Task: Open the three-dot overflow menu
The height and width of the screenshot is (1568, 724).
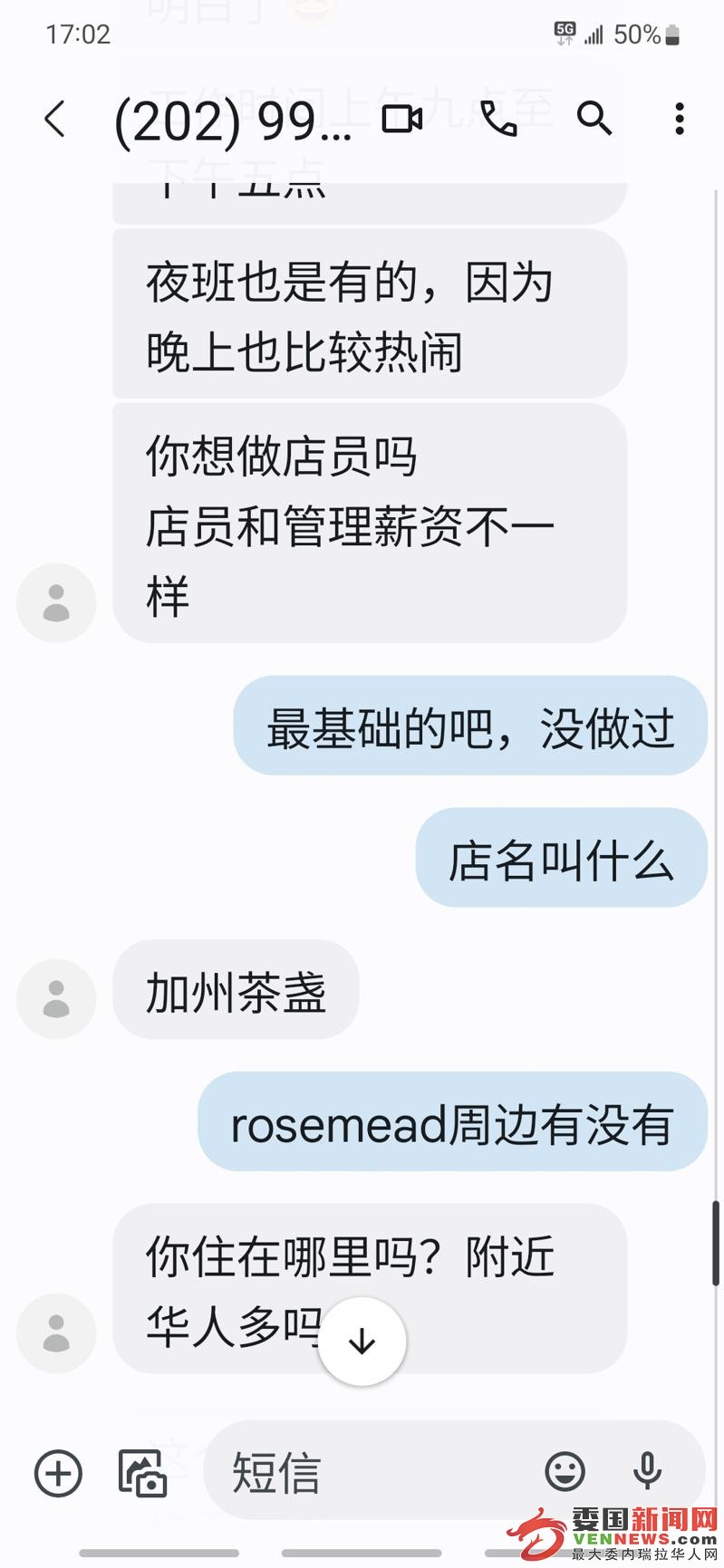Action: tap(679, 120)
